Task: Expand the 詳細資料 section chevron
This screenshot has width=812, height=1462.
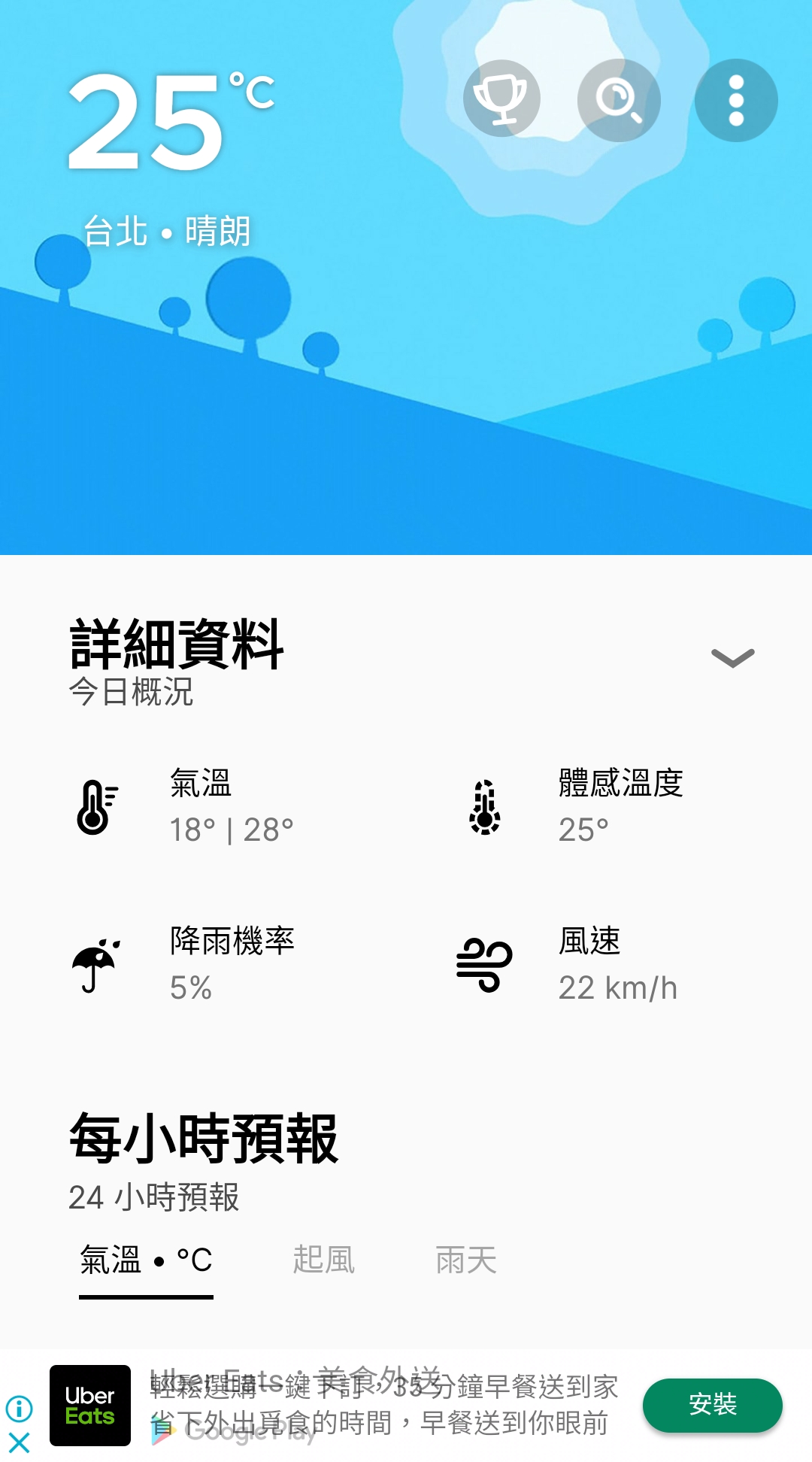Action: (732, 658)
